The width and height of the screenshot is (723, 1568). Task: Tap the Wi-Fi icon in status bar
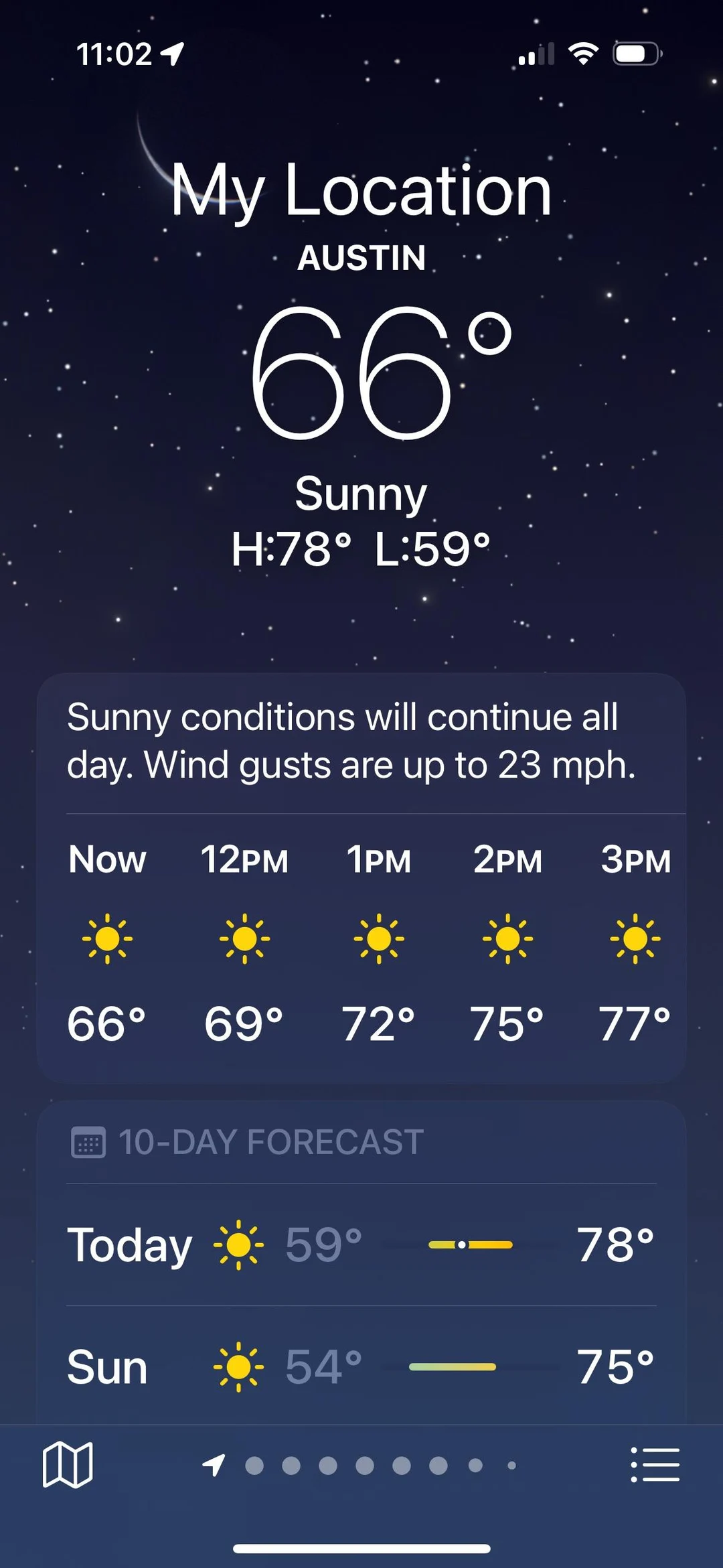point(584,54)
